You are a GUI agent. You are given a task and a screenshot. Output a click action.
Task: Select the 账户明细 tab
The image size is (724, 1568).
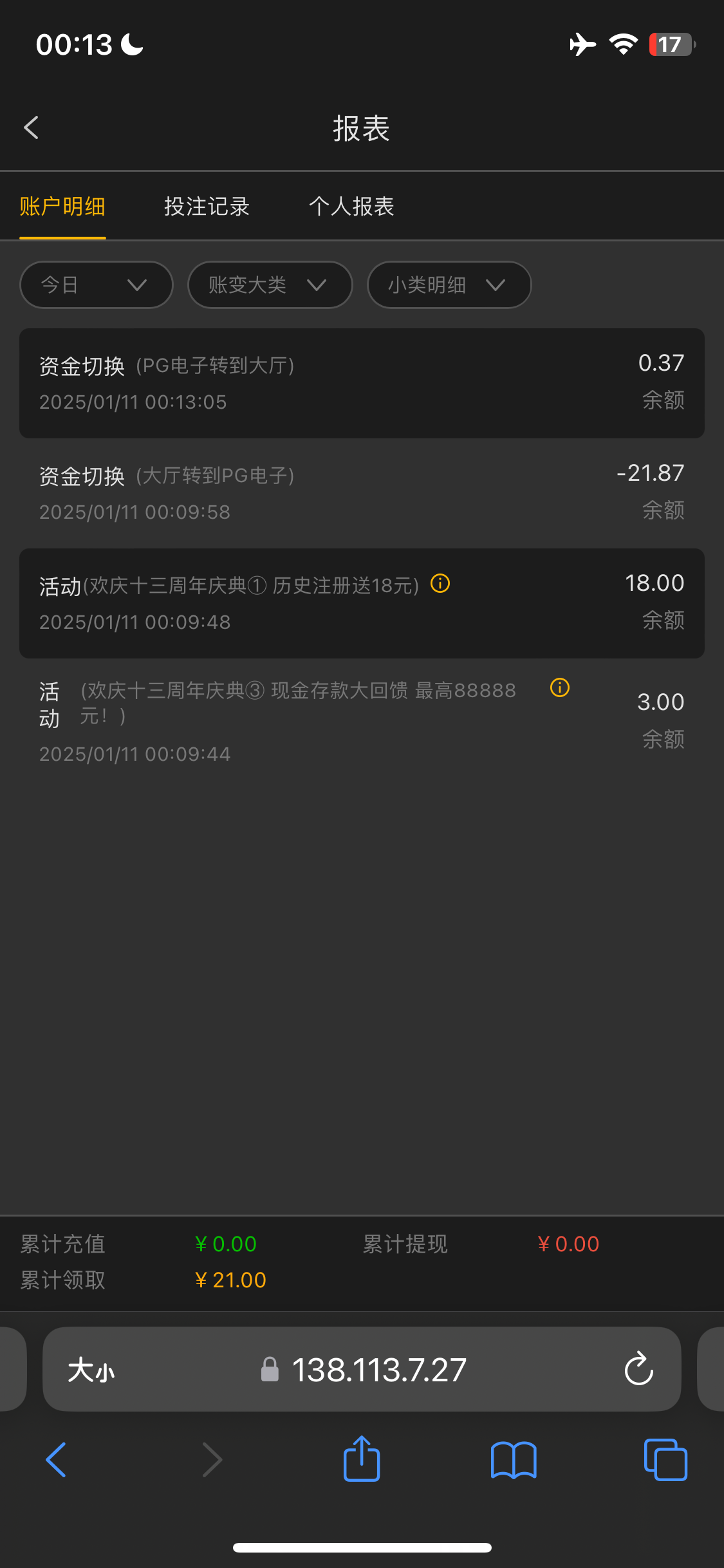(x=62, y=207)
